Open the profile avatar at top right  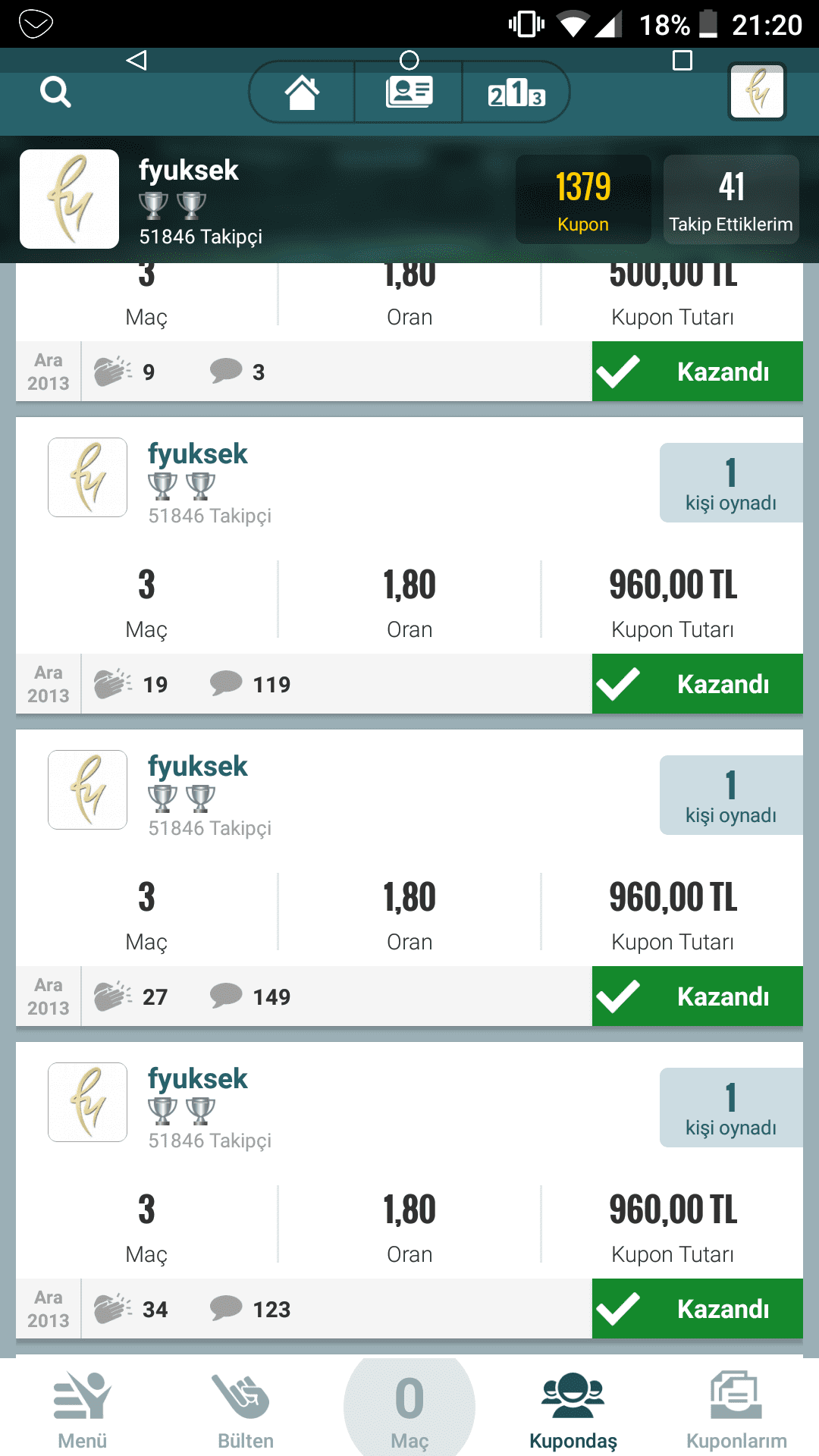pos(757,92)
